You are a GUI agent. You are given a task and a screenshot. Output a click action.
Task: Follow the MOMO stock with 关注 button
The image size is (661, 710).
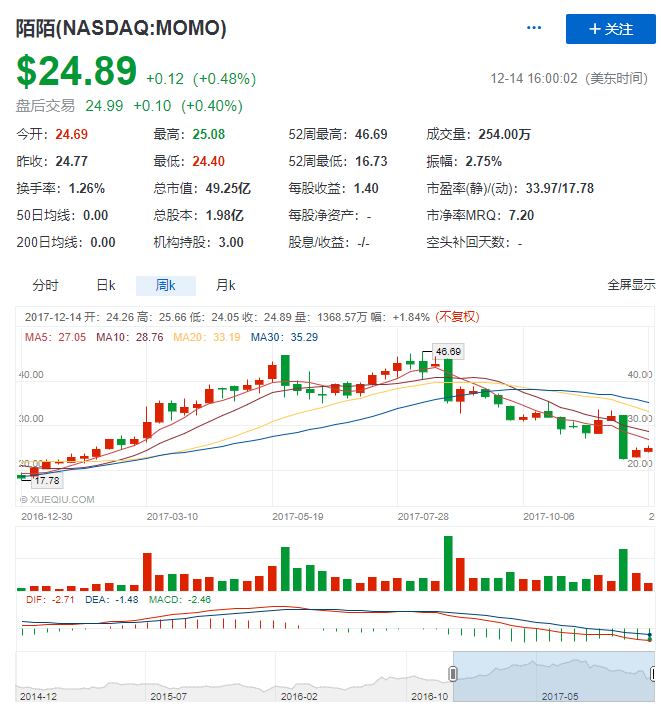[x=611, y=29]
